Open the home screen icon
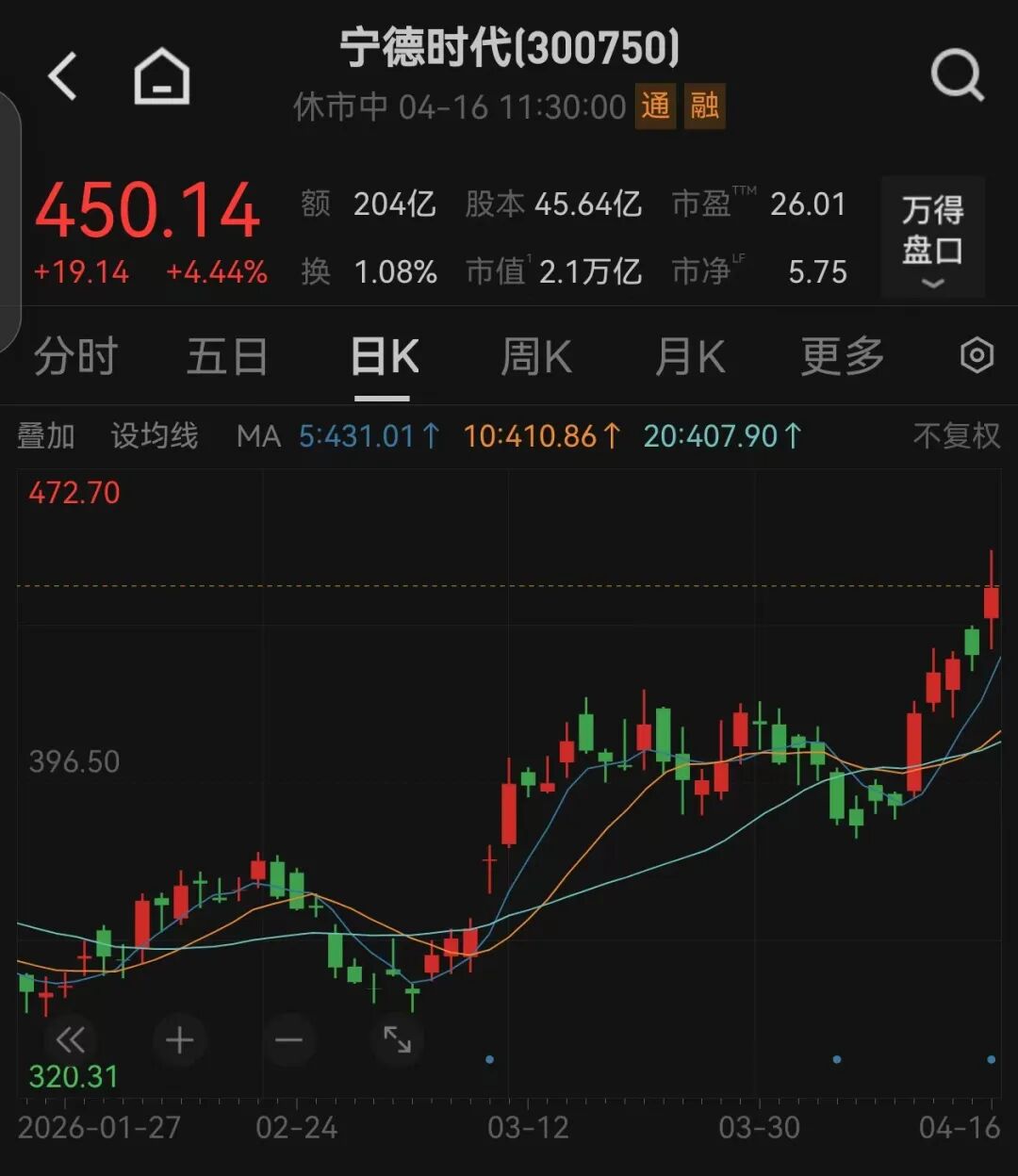Screen dimensions: 1018x1176 [160, 75]
